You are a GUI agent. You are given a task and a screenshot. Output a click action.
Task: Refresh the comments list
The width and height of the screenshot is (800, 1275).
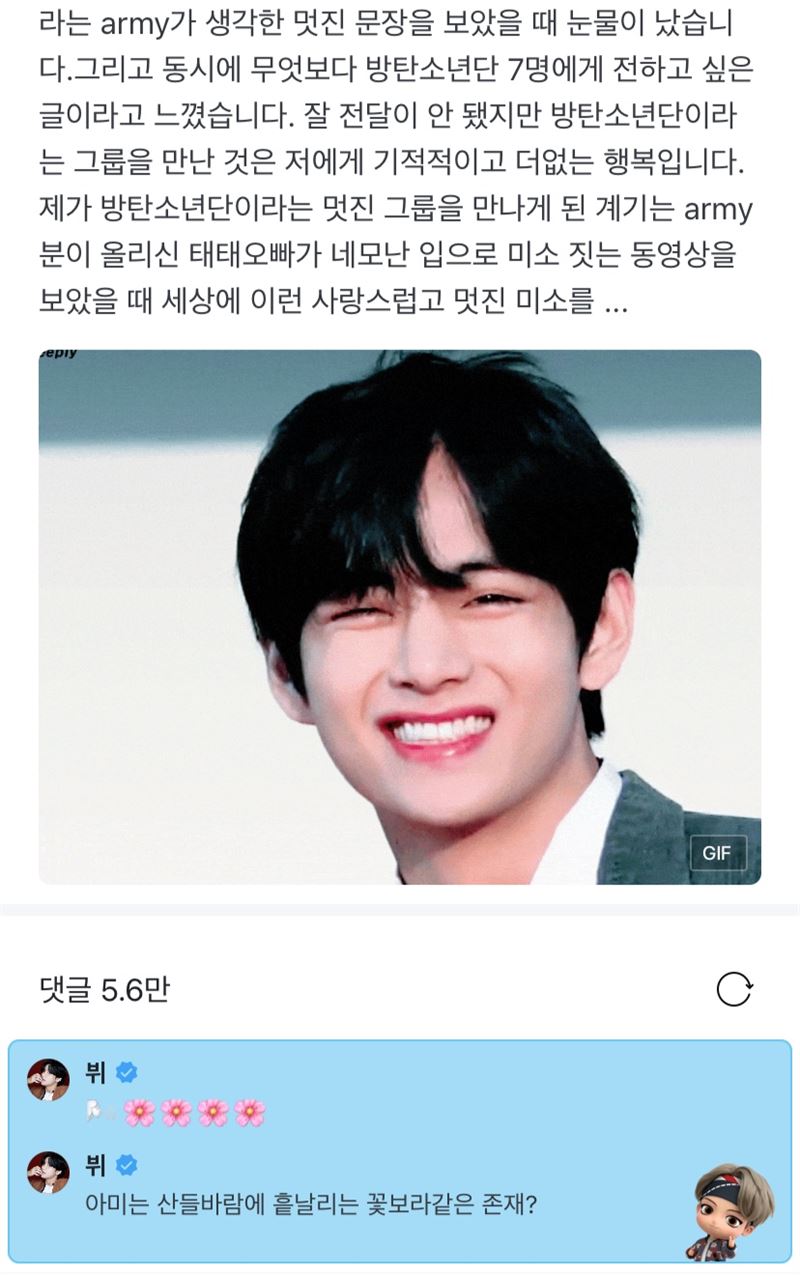pyautogui.click(x=734, y=990)
